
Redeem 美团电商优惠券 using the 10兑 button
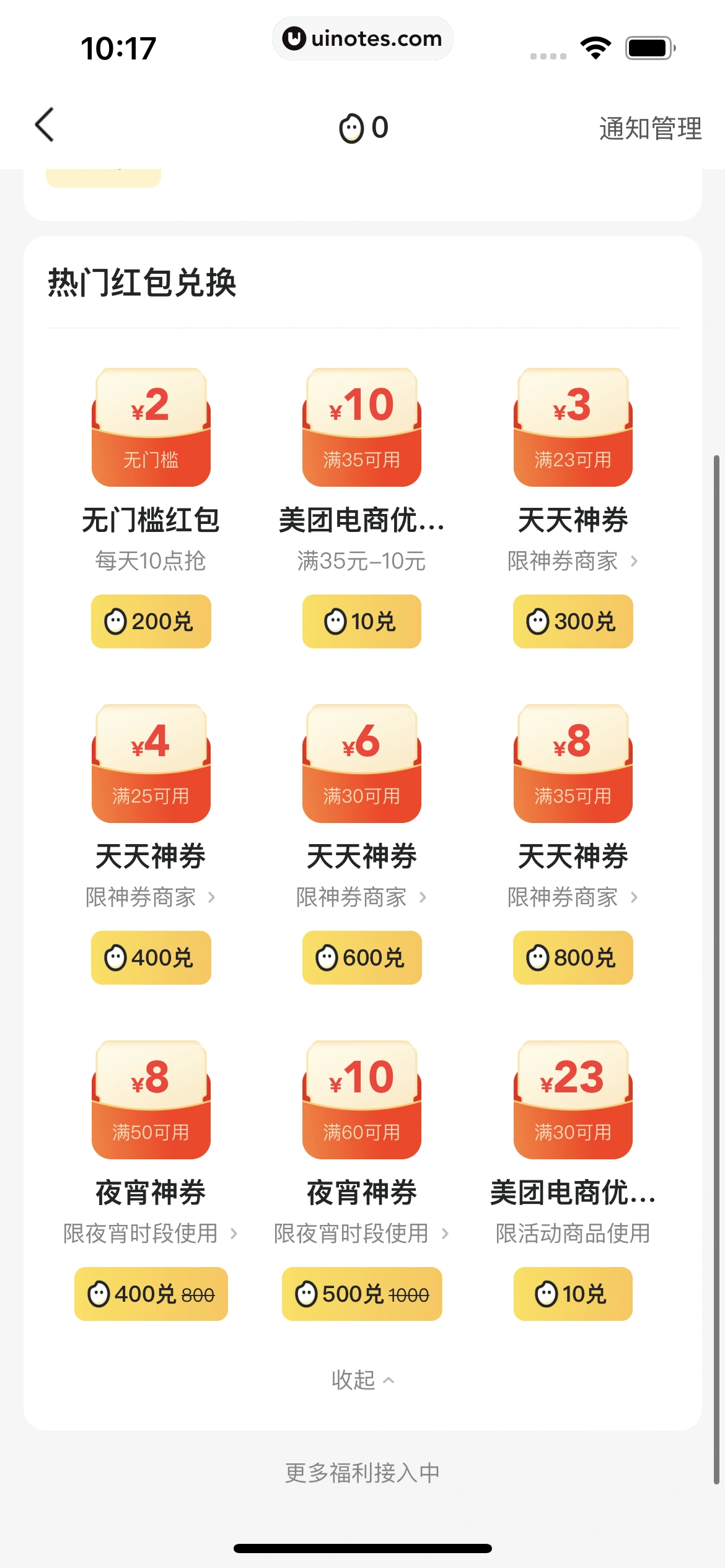361,621
